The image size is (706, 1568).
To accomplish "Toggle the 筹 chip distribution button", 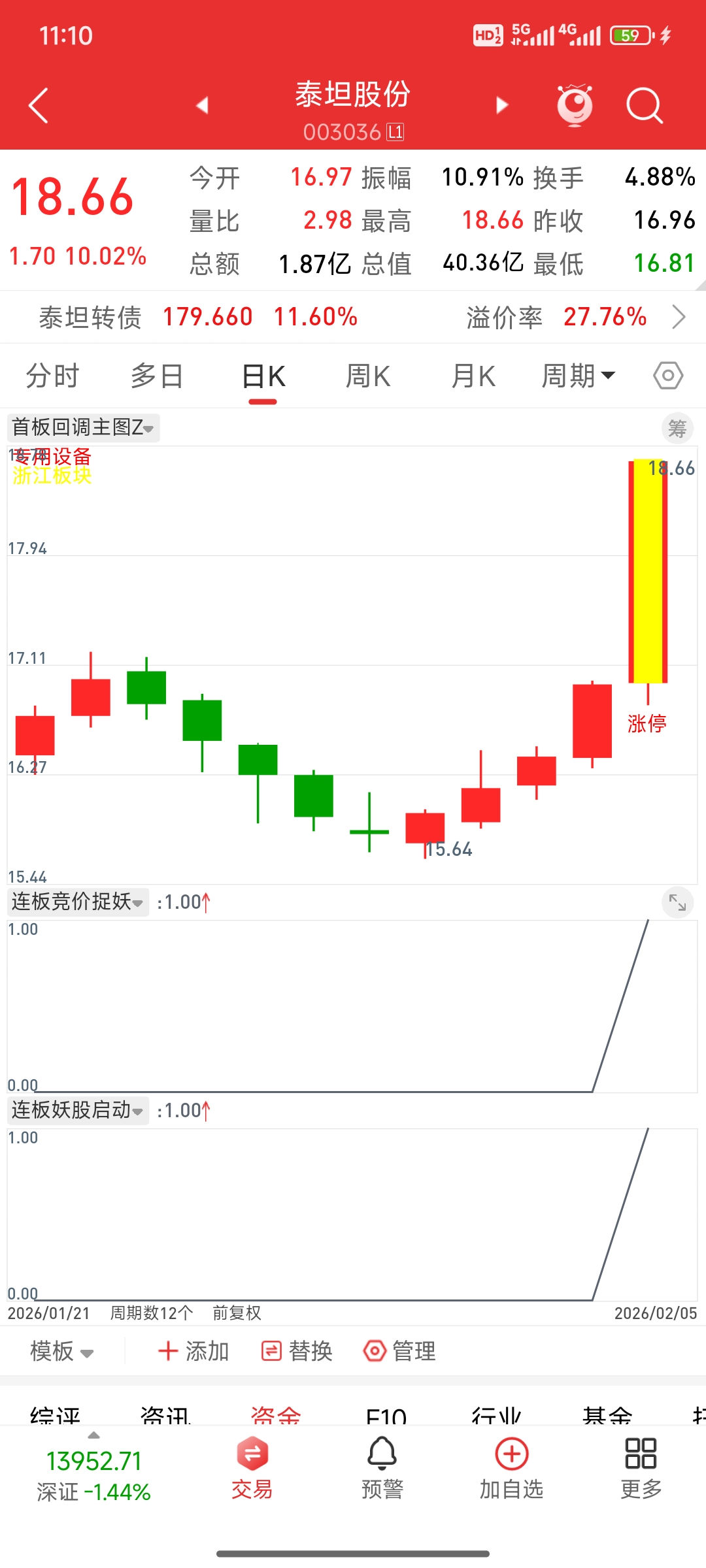I will coord(677,429).
